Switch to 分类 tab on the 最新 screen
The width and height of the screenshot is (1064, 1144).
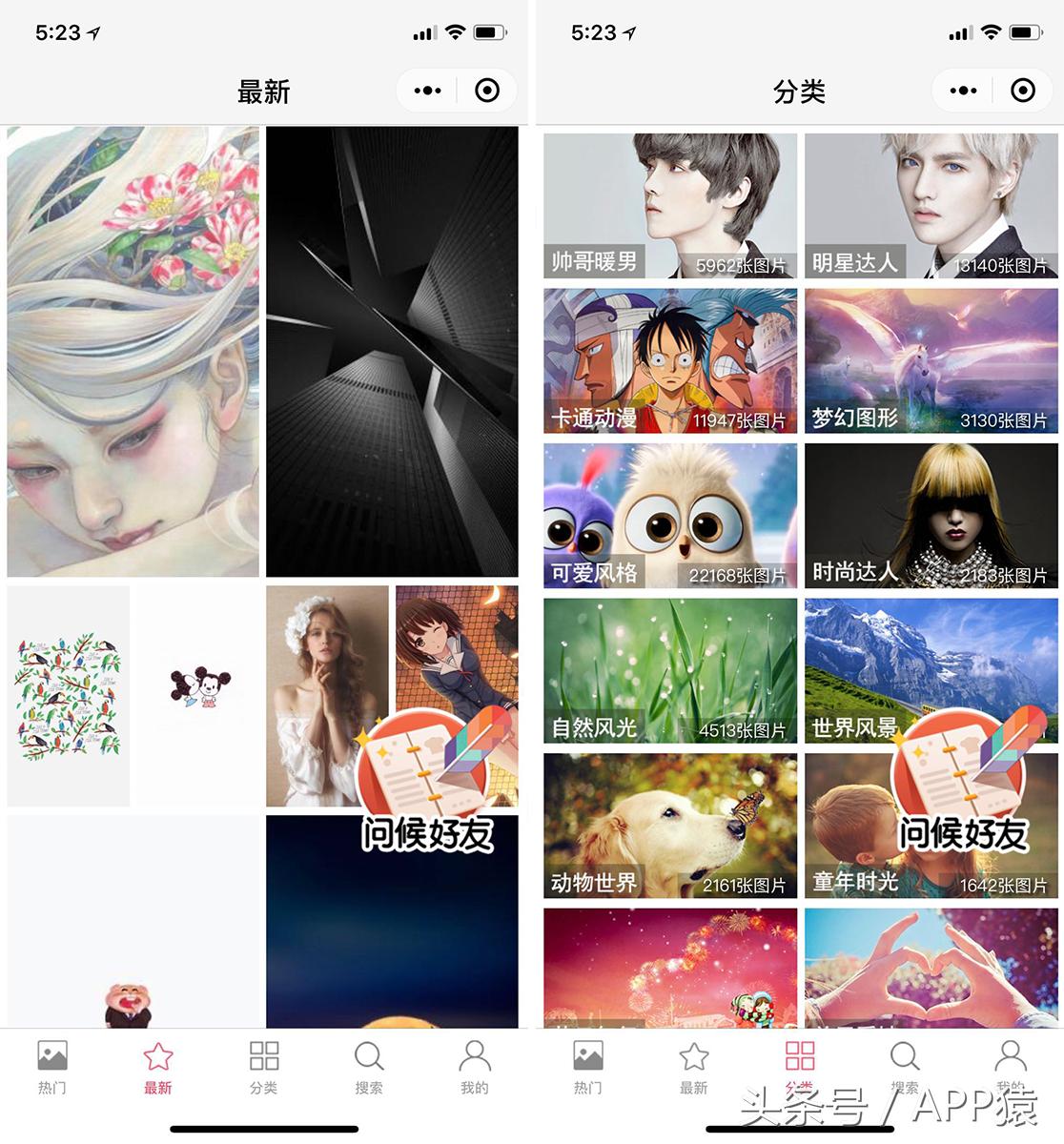pos(263,1067)
